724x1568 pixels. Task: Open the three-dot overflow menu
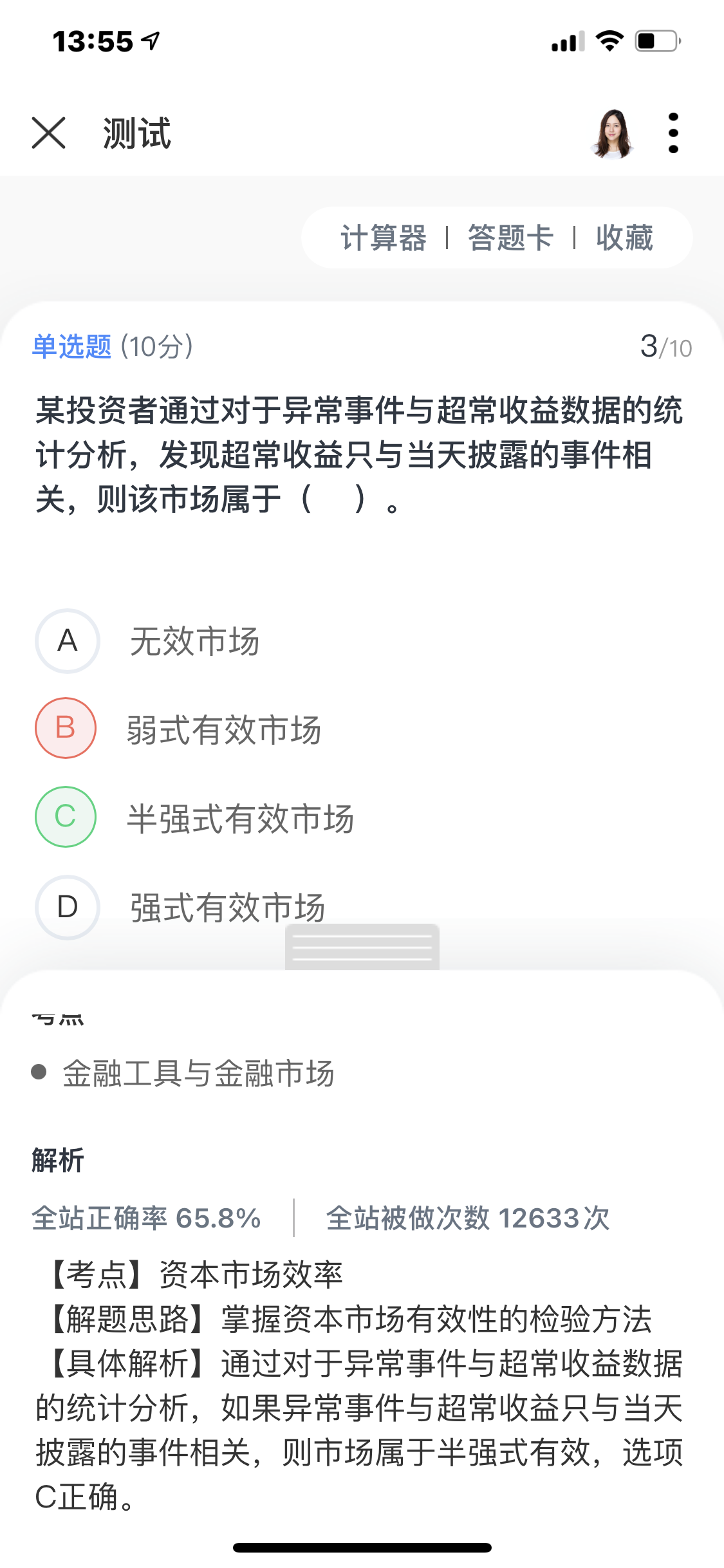(673, 133)
